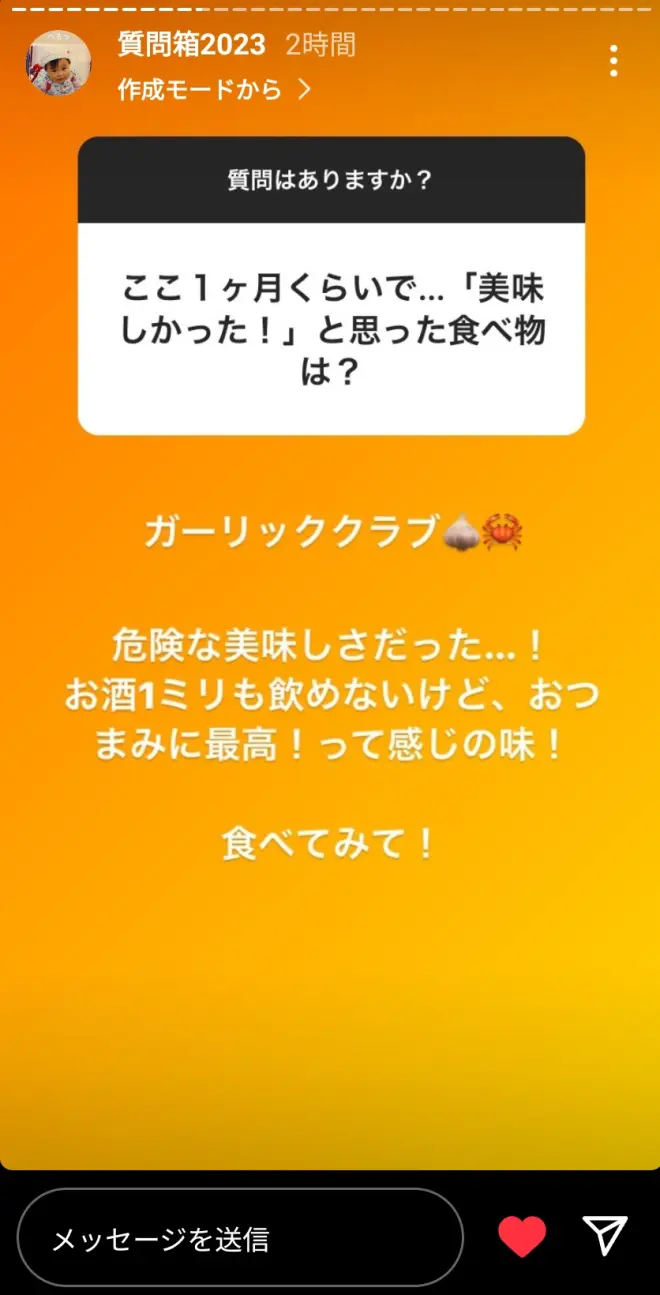
Task: Tap the メッセージを送信 message field
Action: (240, 1238)
